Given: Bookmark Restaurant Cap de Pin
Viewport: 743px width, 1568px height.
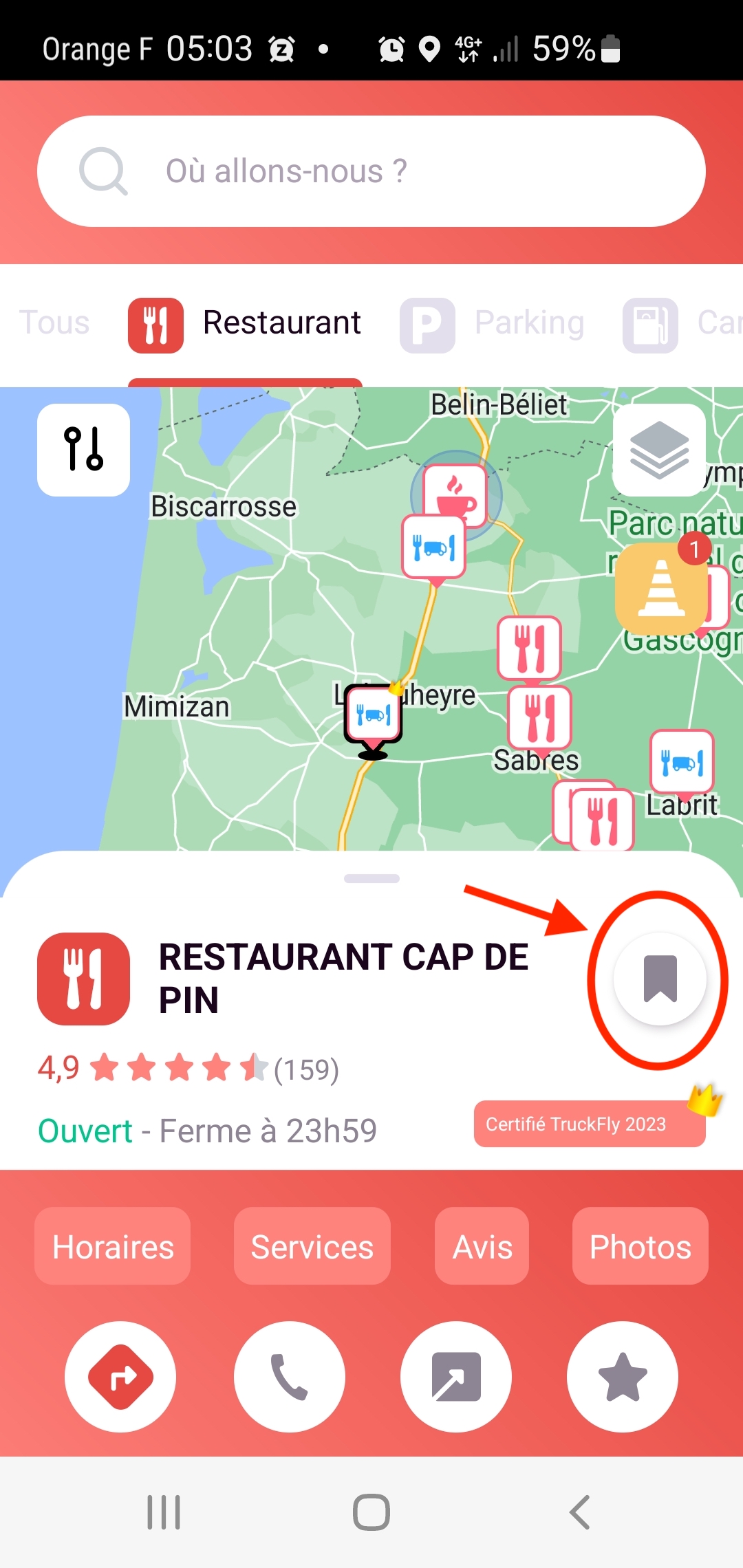Looking at the screenshot, I should [x=660, y=979].
